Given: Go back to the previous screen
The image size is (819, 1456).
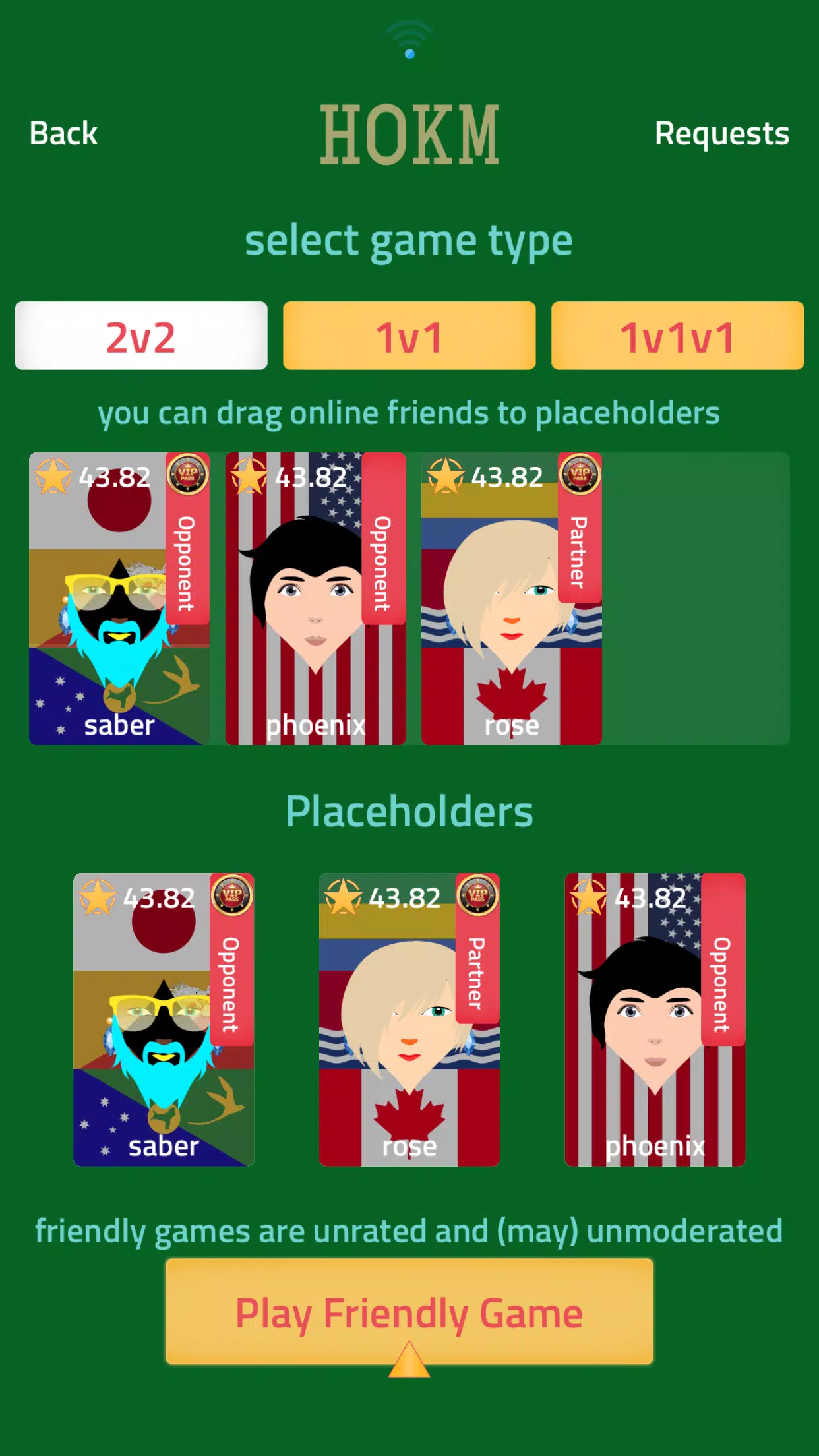Looking at the screenshot, I should pos(63,133).
